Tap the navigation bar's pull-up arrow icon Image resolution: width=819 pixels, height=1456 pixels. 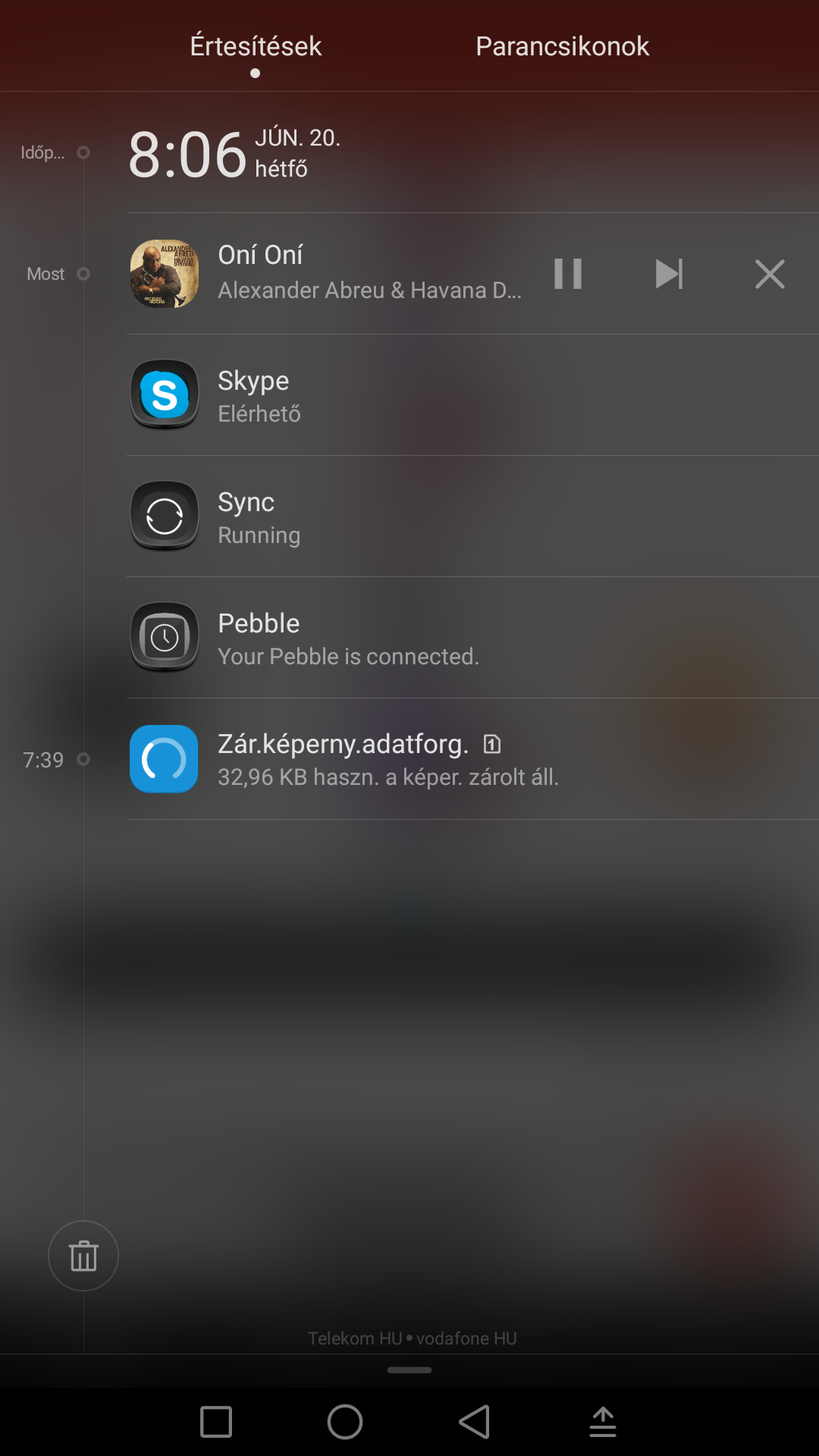(x=603, y=1422)
